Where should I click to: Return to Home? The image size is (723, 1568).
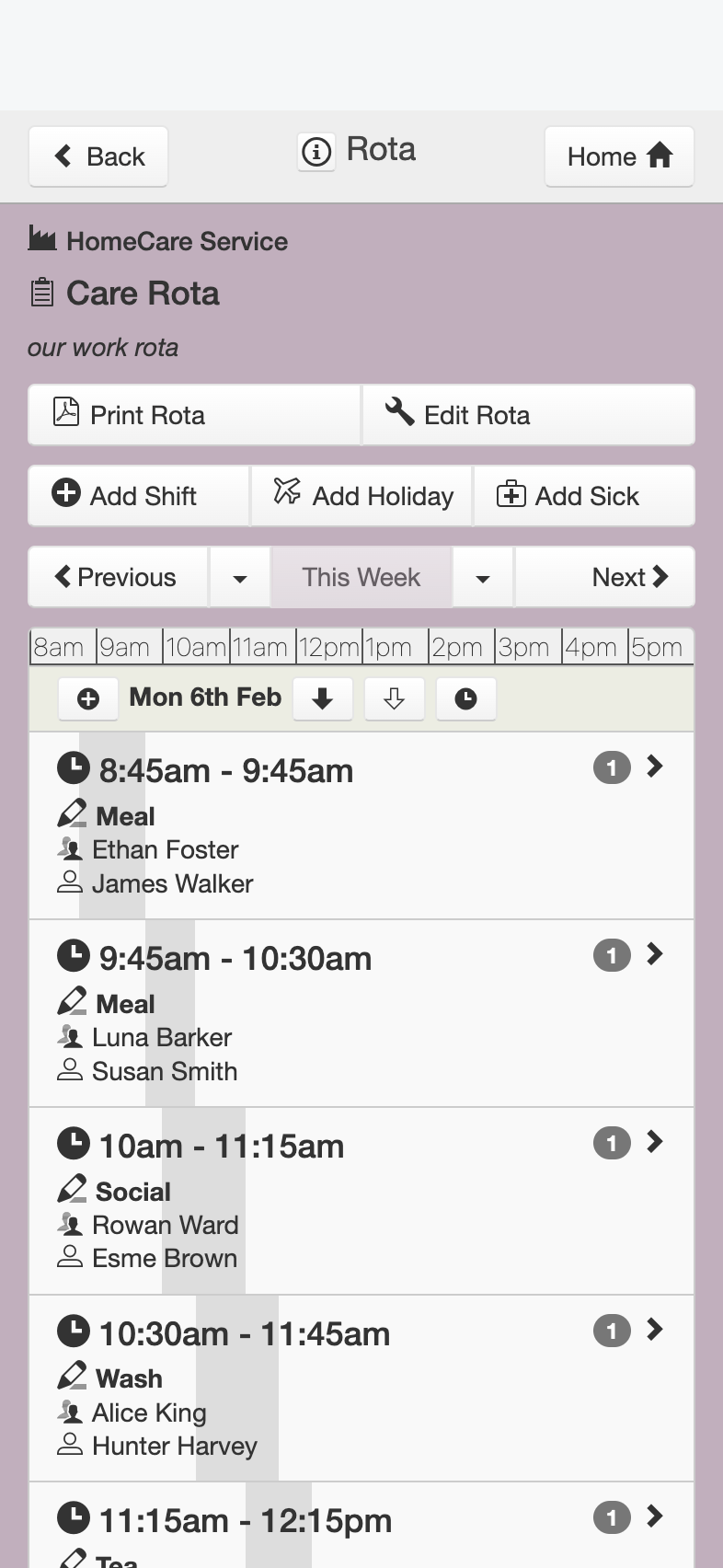[x=619, y=156]
